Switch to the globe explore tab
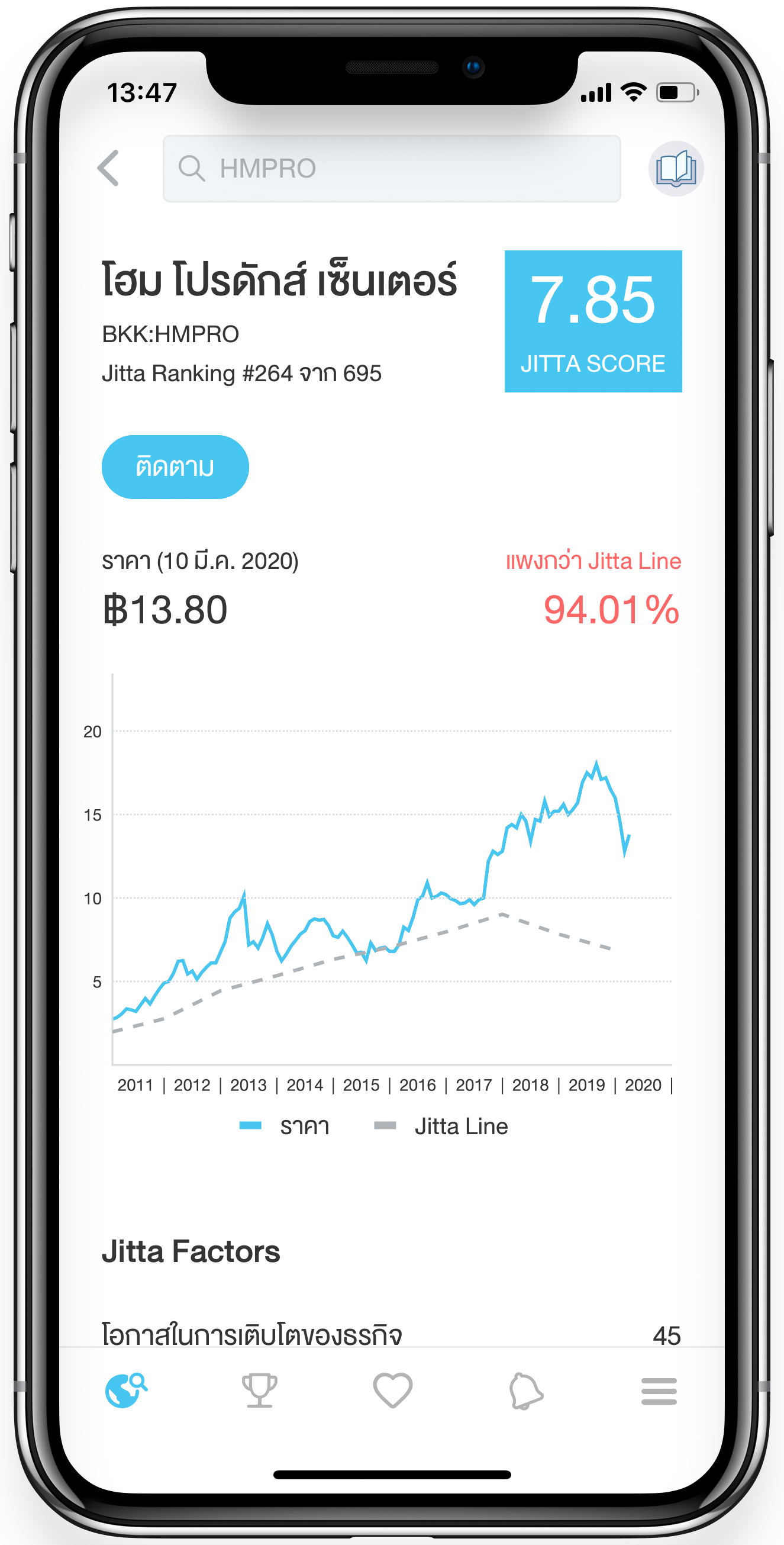 (x=125, y=1390)
